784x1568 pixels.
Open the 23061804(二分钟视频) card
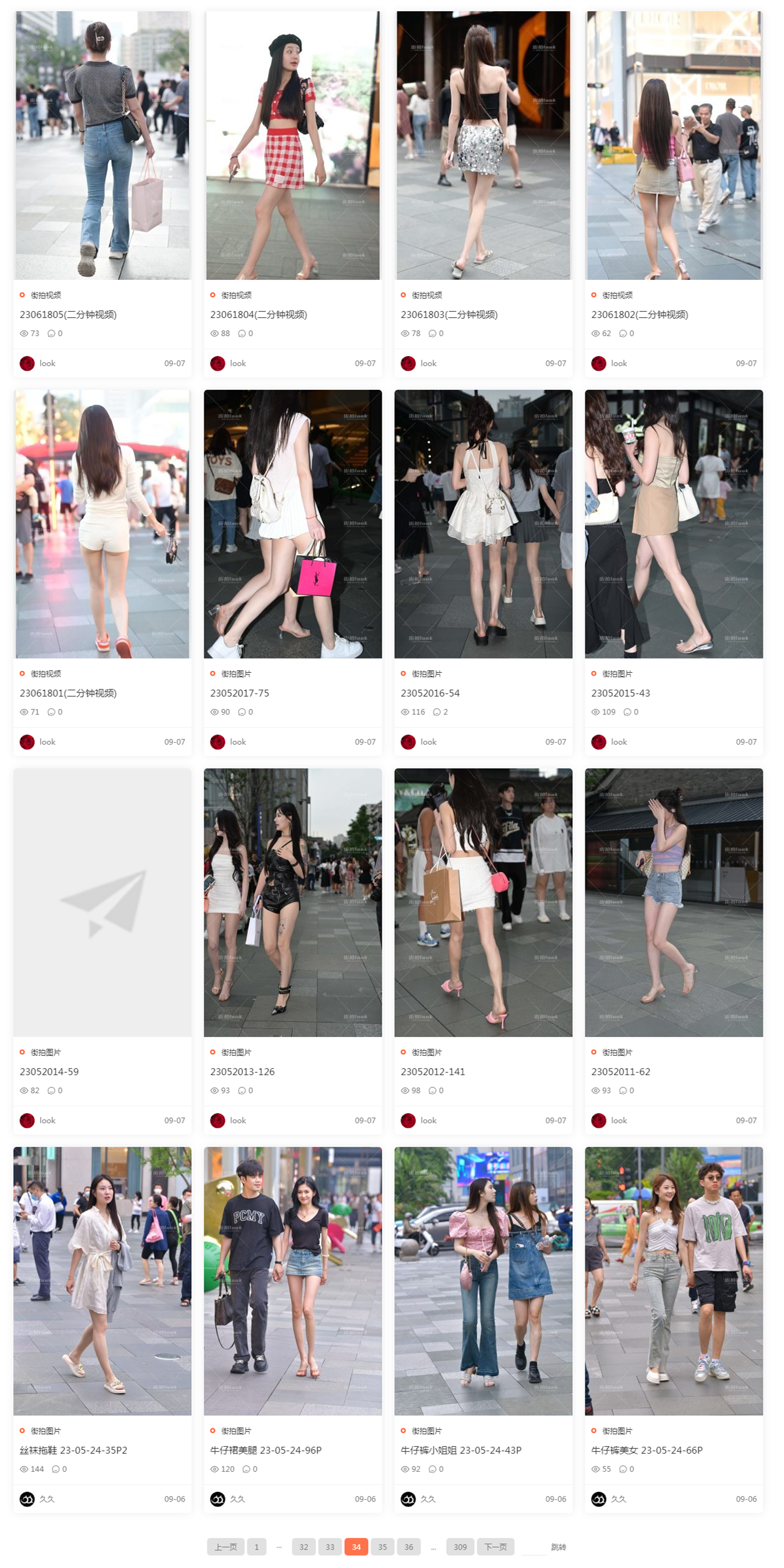click(x=259, y=314)
